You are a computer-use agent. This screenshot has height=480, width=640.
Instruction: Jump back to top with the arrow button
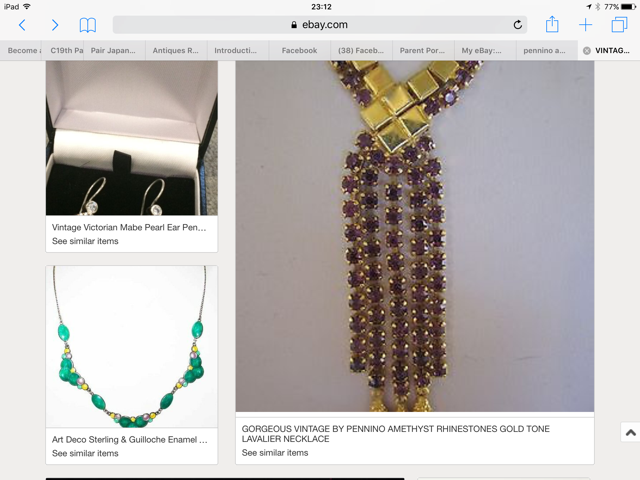coord(630,432)
